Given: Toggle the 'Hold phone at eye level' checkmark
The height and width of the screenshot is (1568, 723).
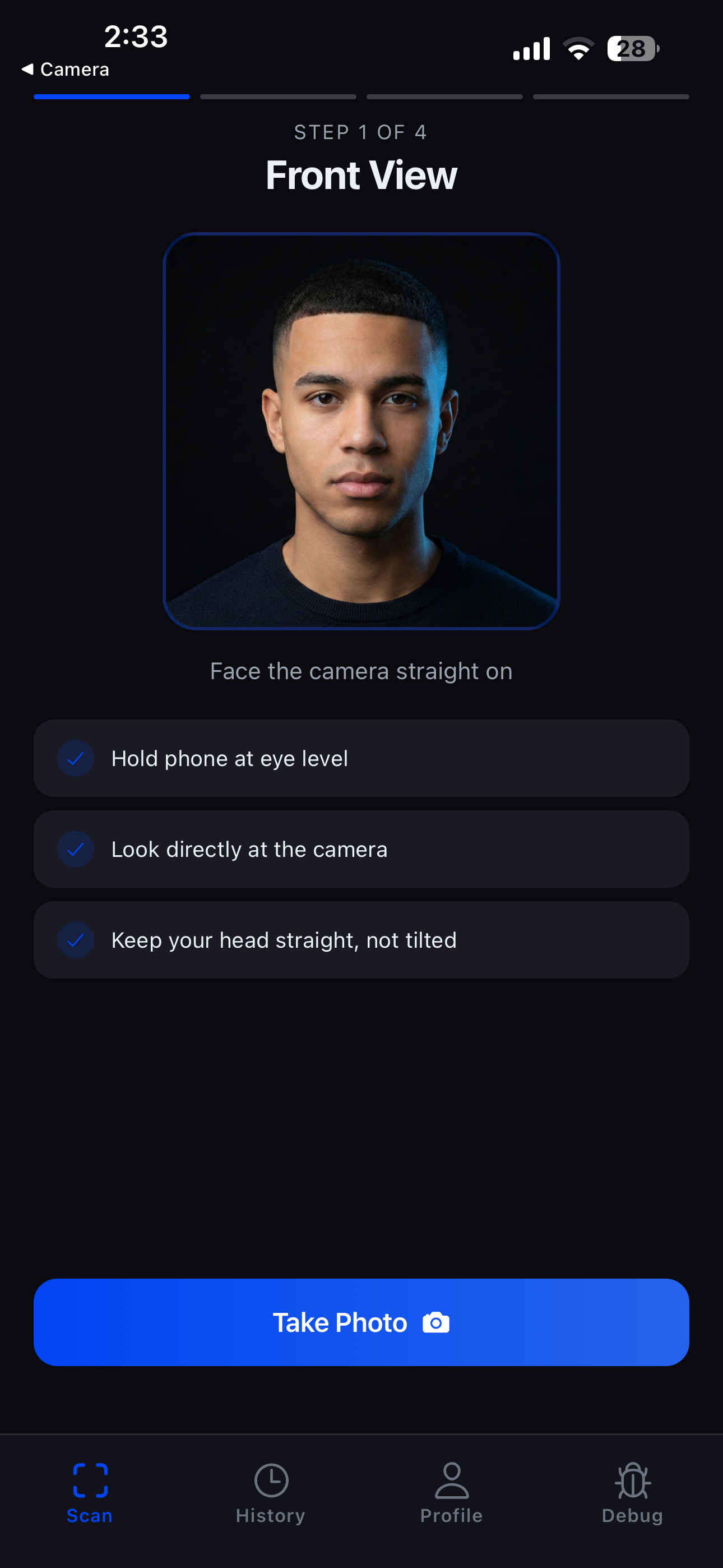Looking at the screenshot, I should pyautogui.click(x=76, y=758).
